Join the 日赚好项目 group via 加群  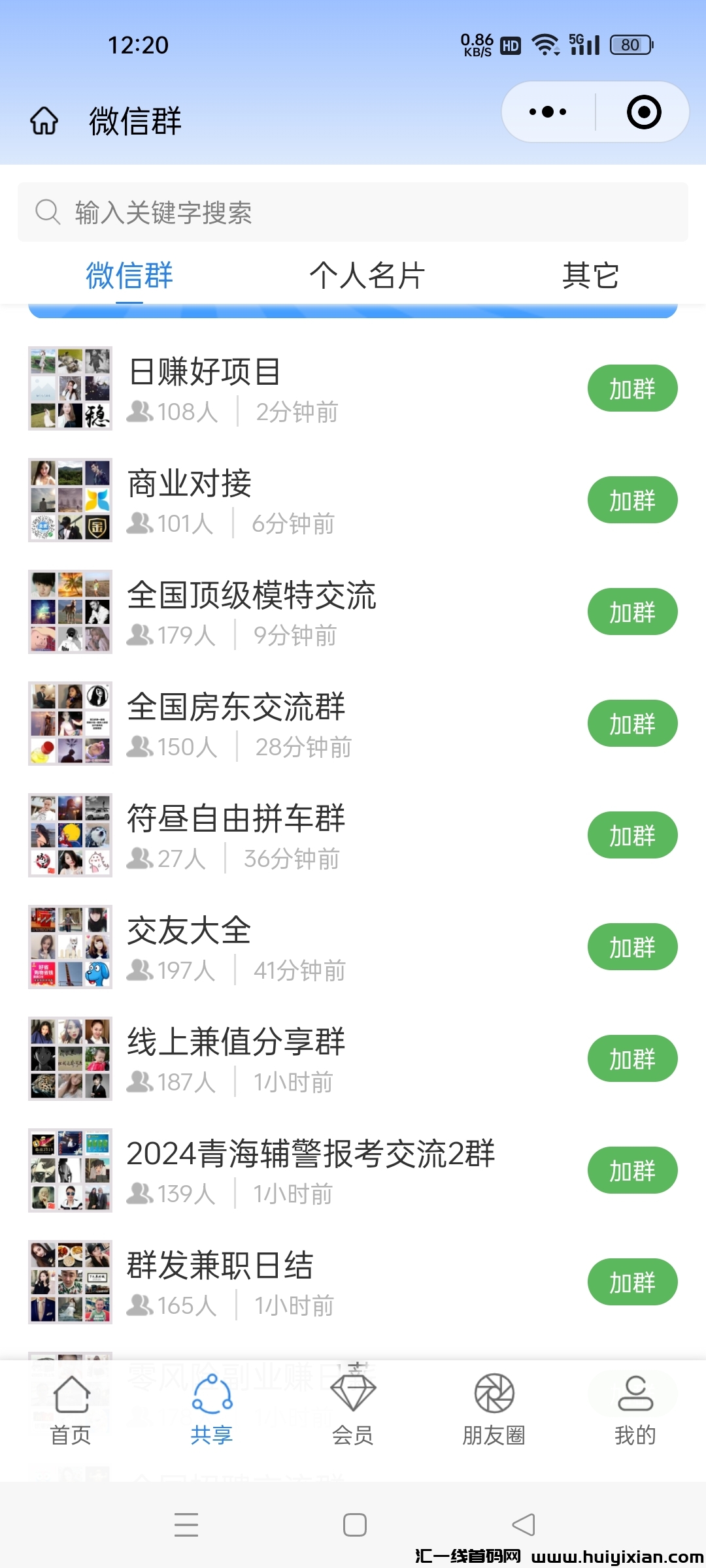pyautogui.click(x=632, y=389)
